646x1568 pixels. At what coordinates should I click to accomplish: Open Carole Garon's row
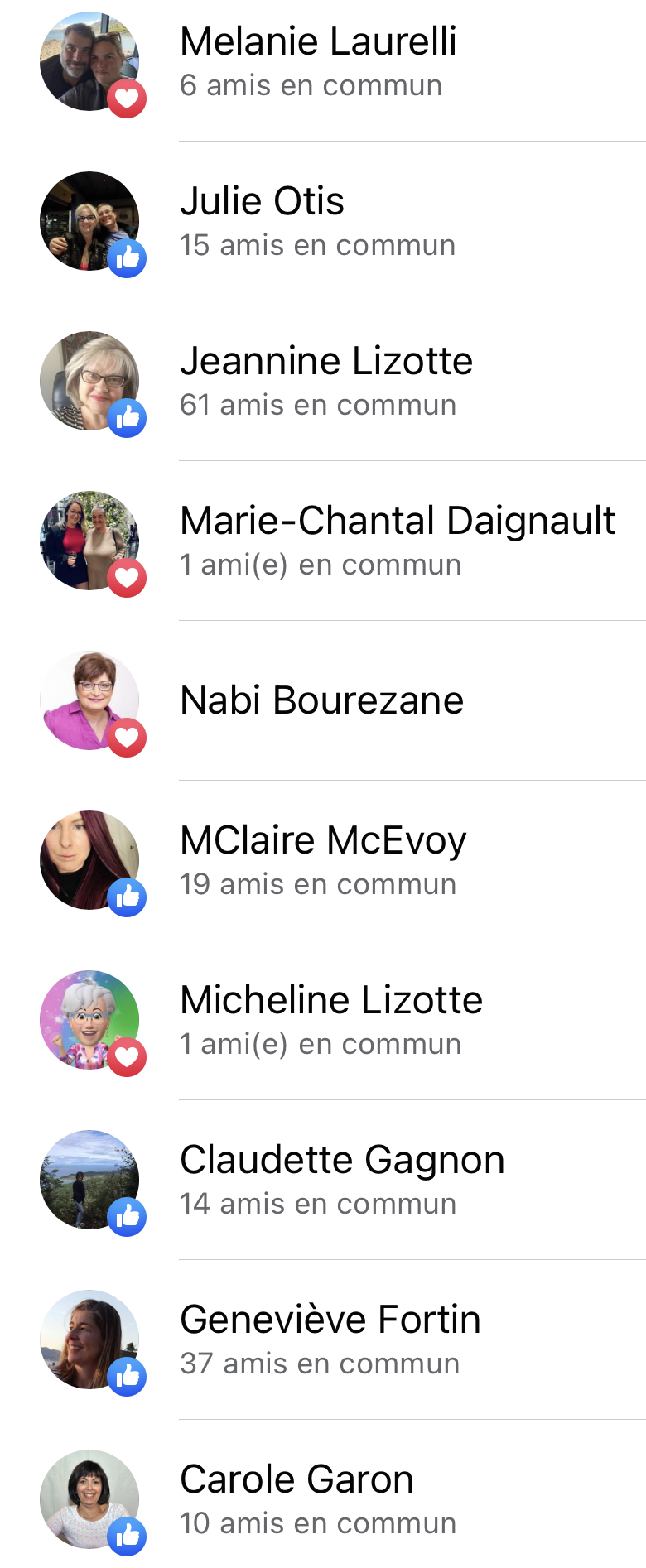[x=296, y=1480]
